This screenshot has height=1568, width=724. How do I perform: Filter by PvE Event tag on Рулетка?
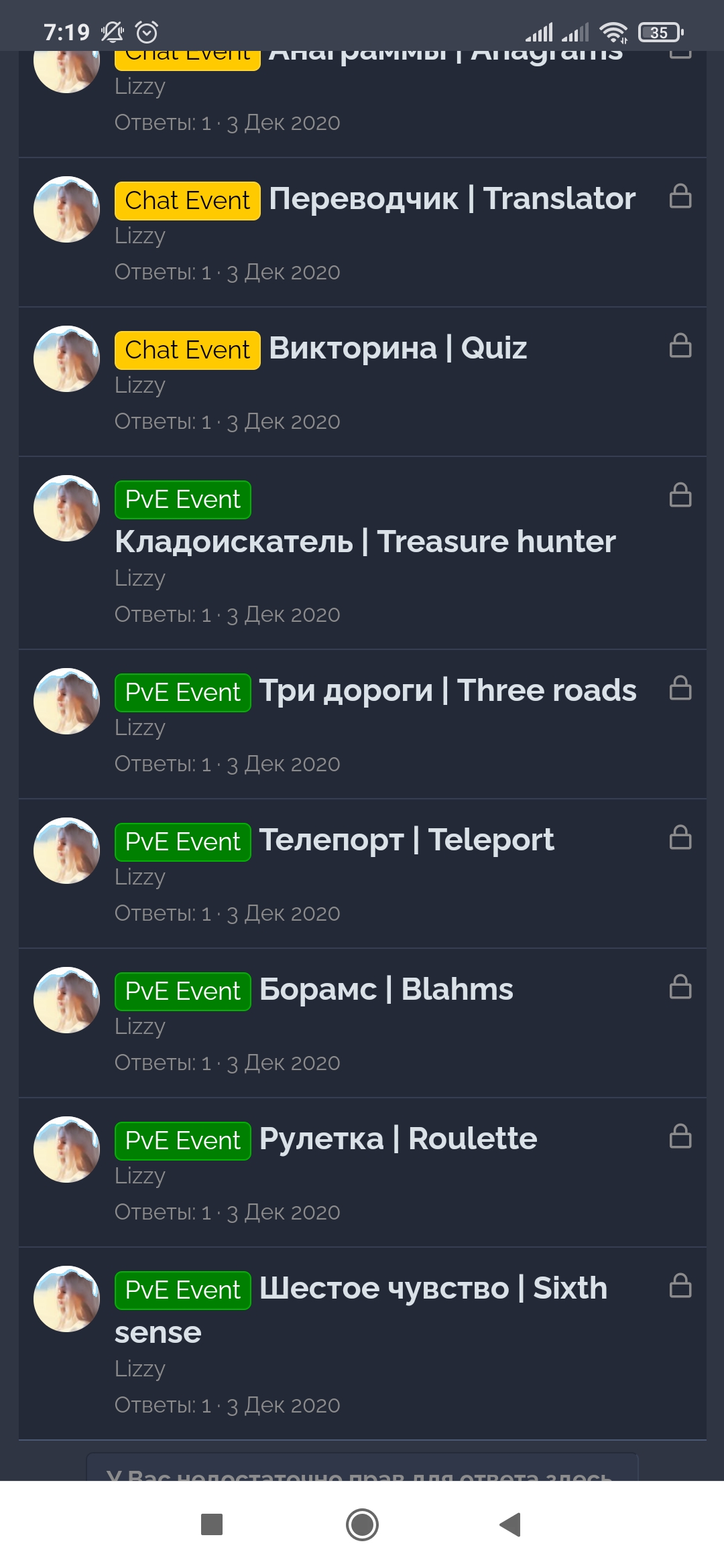tap(182, 1140)
